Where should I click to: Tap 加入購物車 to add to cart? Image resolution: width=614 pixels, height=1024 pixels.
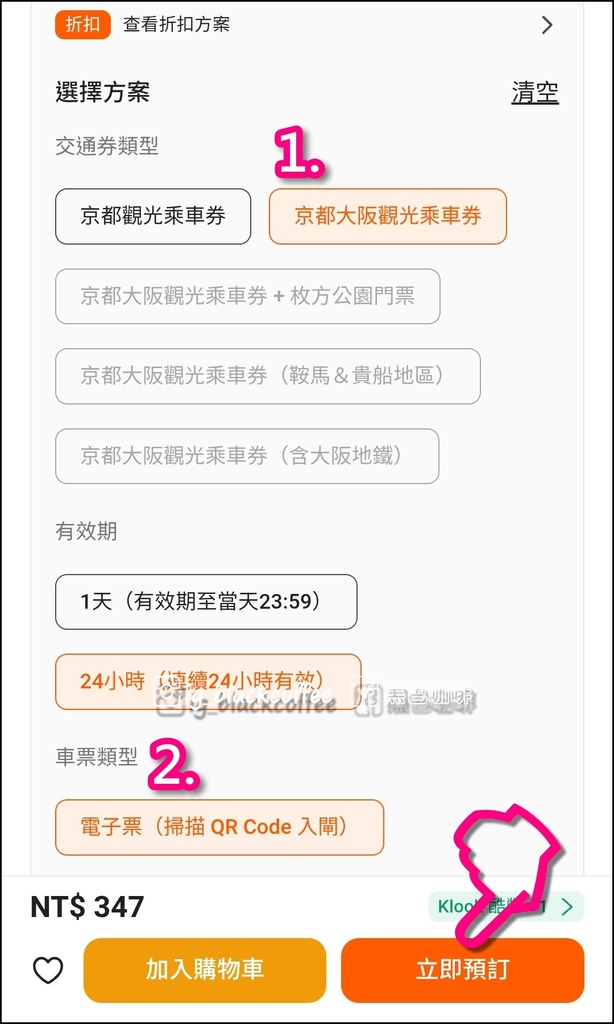point(205,970)
